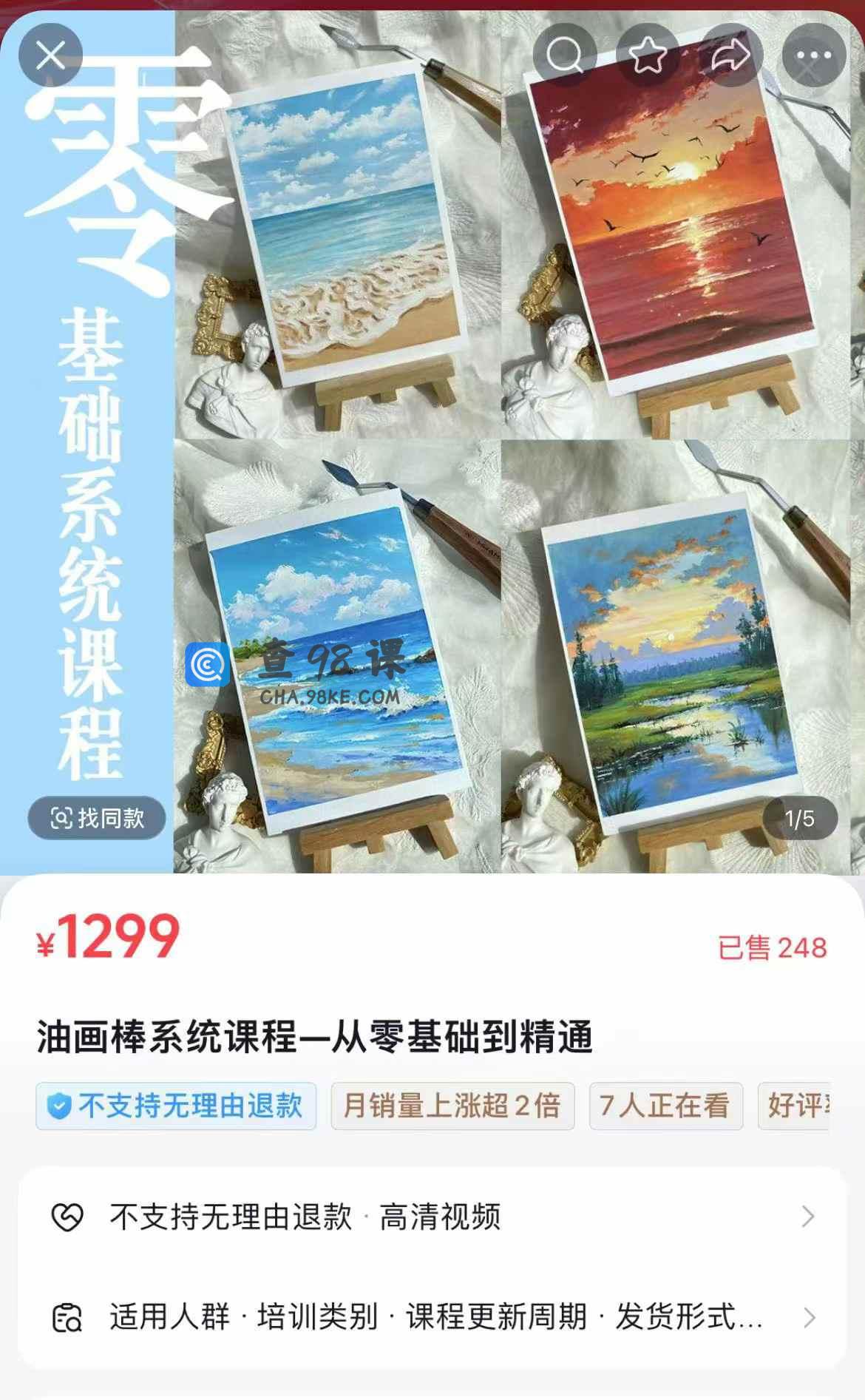Open the three-dot overflow menu
This screenshot has height=1400, width=865.
813,55
